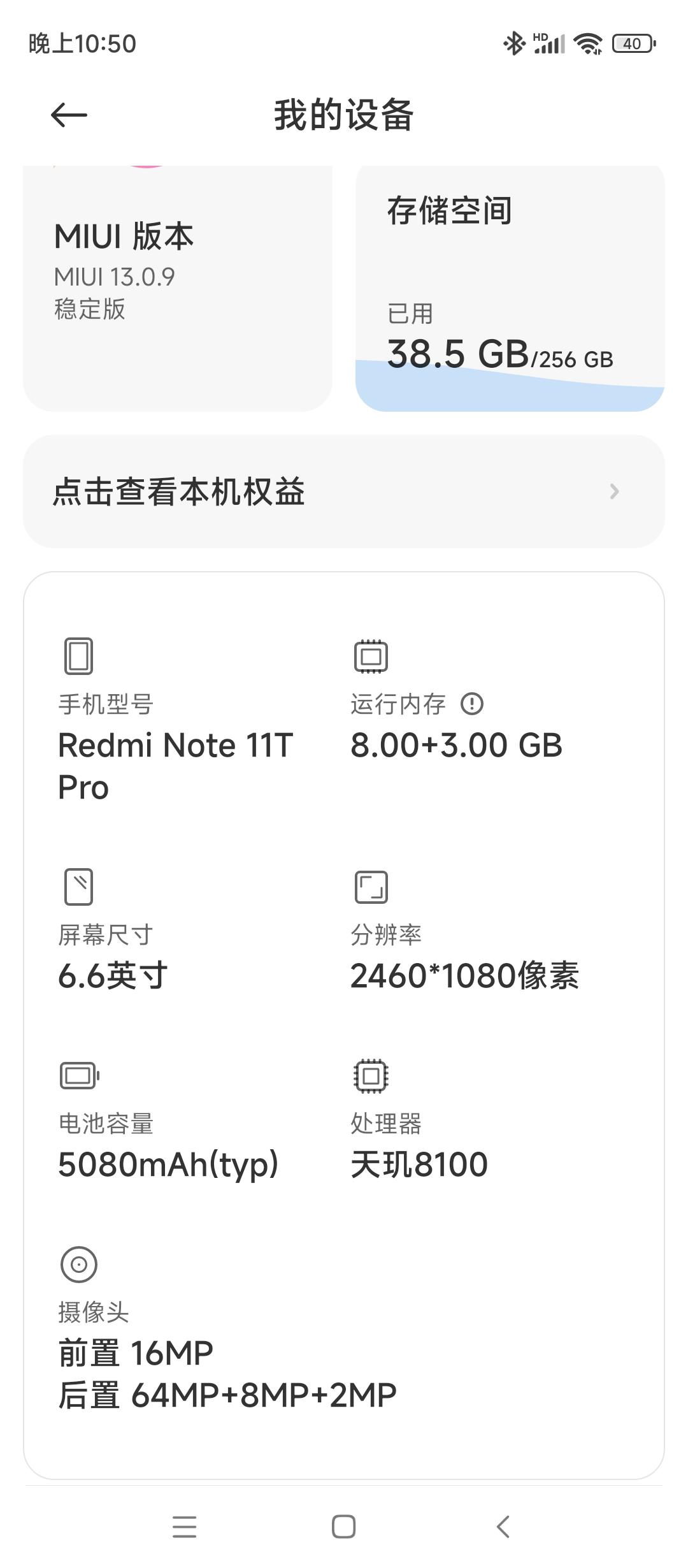Tap the battery icon above 电池容量
Viewport: 688px width, 1568px height.
pyautogui.click(x=78, y=1076)
